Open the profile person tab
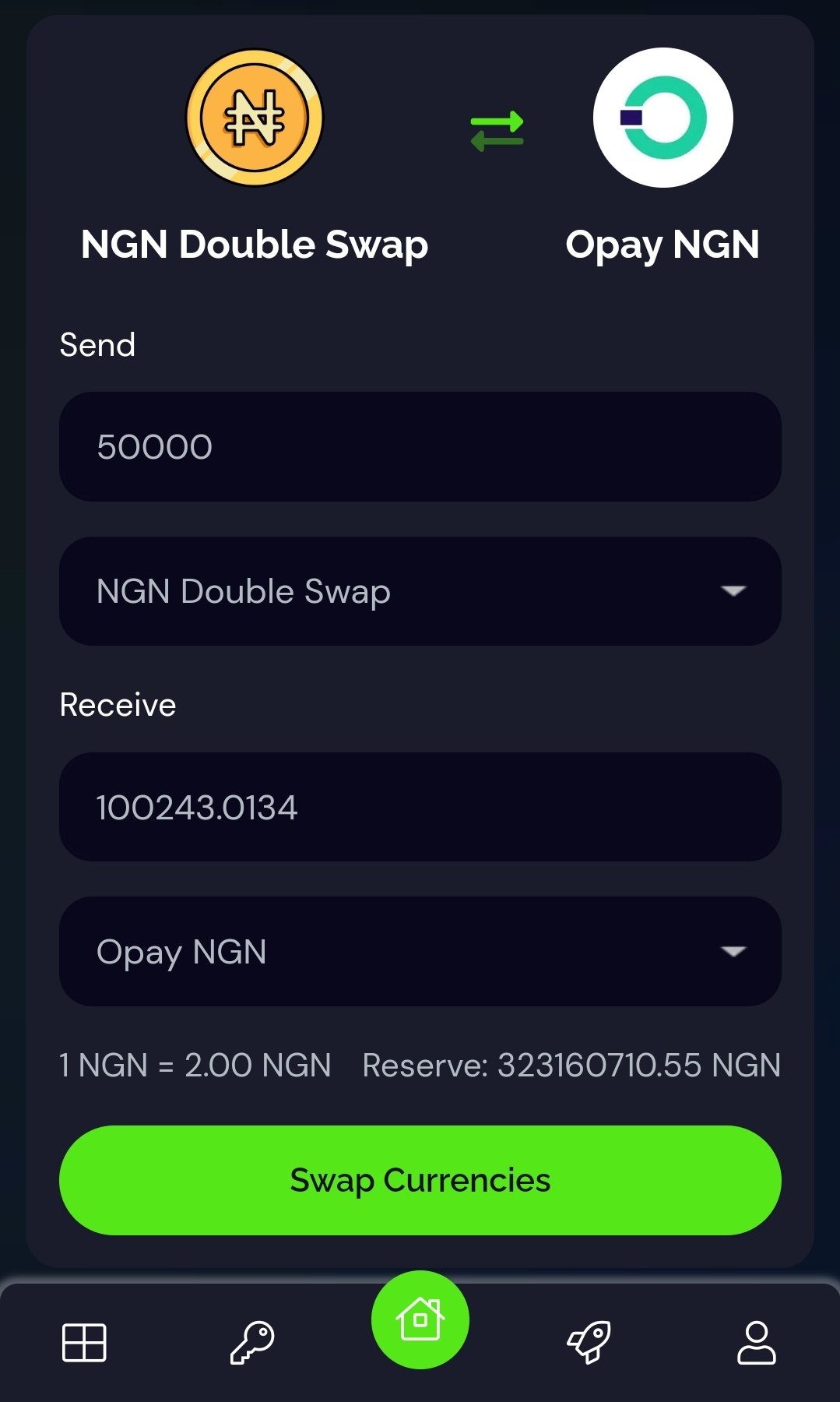Screen dimensions: 840x1402 (x=757, y=1343)
